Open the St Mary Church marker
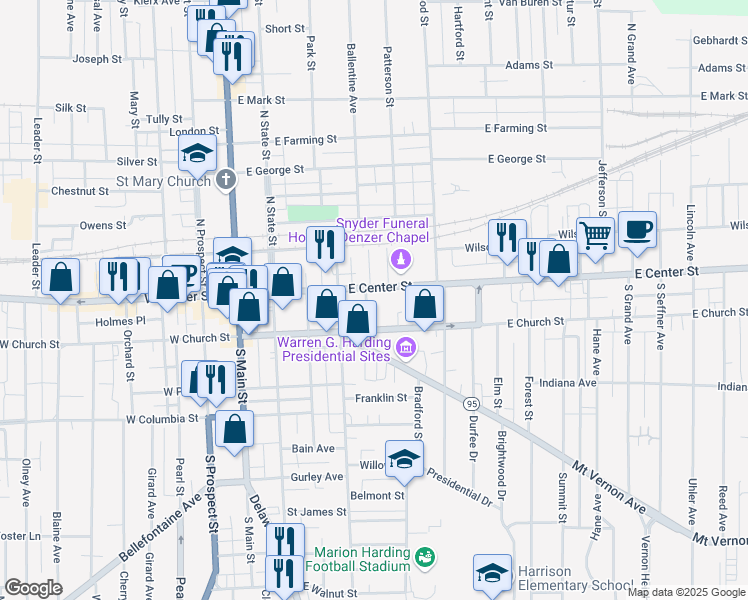The height and width of the screenshot is (600, 748). coord(227,180)
